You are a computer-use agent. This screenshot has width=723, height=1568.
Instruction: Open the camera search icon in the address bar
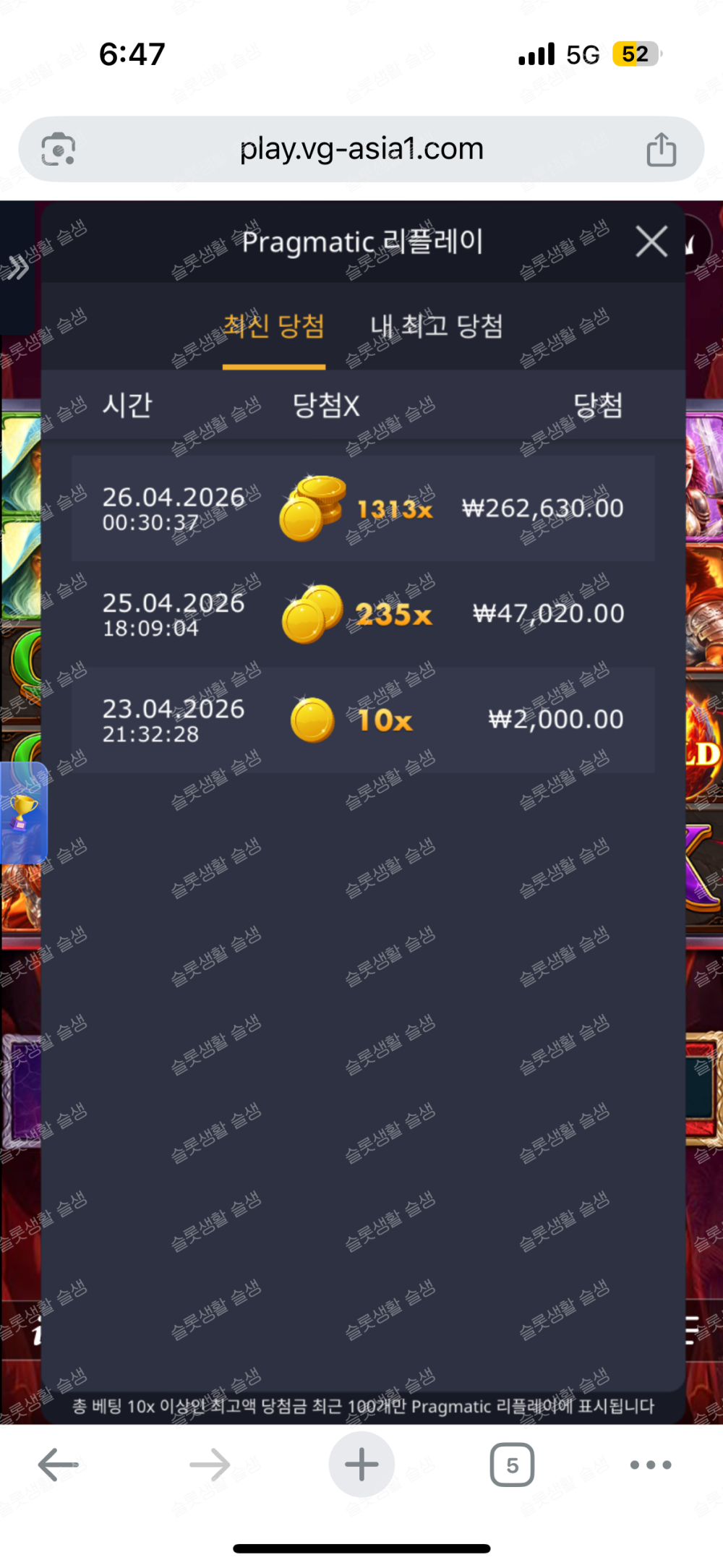click(59, 150)
